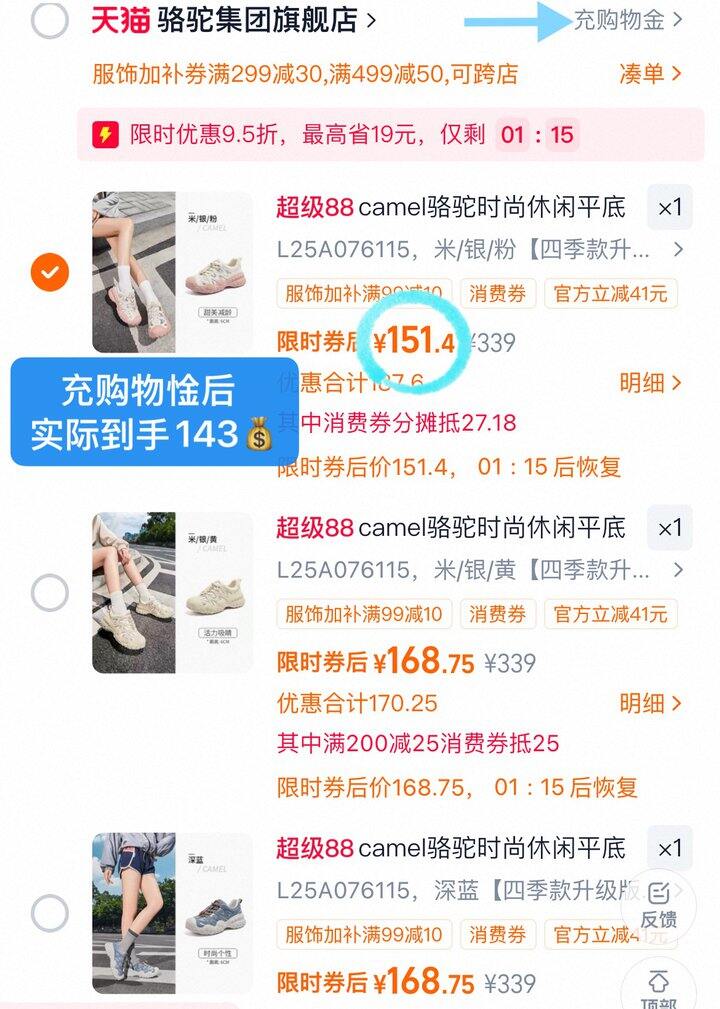Tap 凑单 to add more items
The image size is (720, 1009).
(649, 74)
